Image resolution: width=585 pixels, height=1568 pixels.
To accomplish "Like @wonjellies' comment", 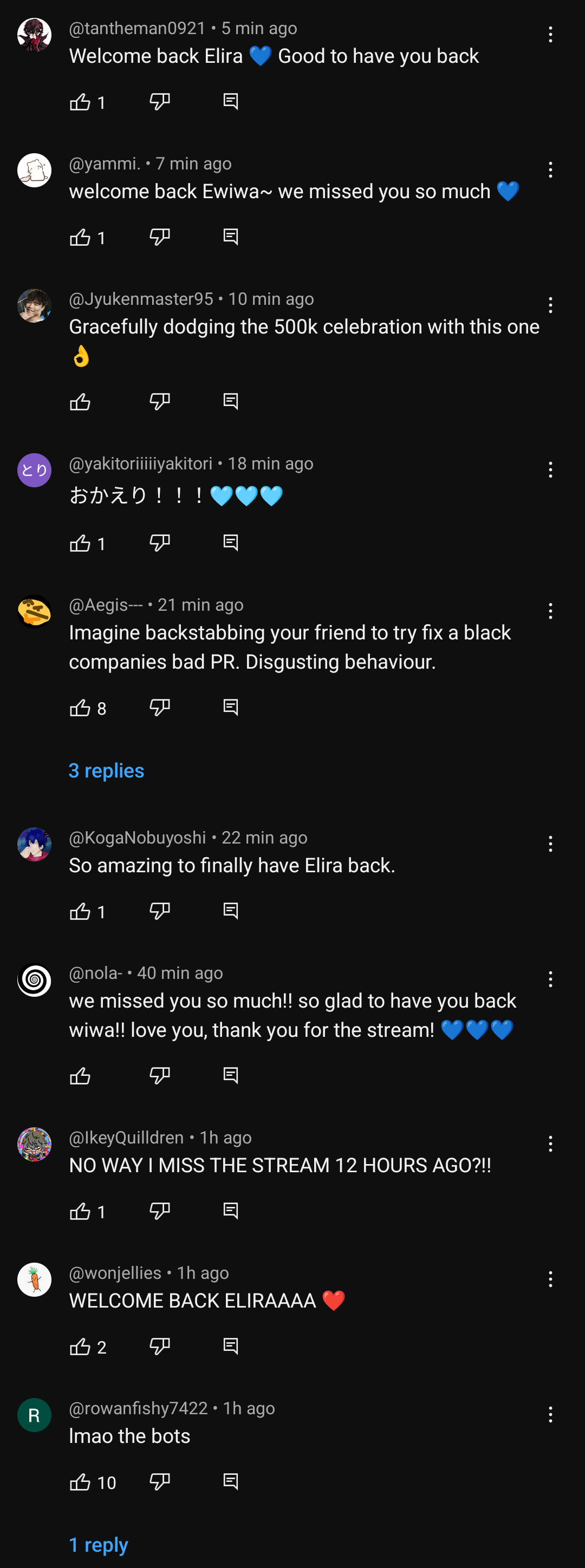I will [x=80, y=1347].
